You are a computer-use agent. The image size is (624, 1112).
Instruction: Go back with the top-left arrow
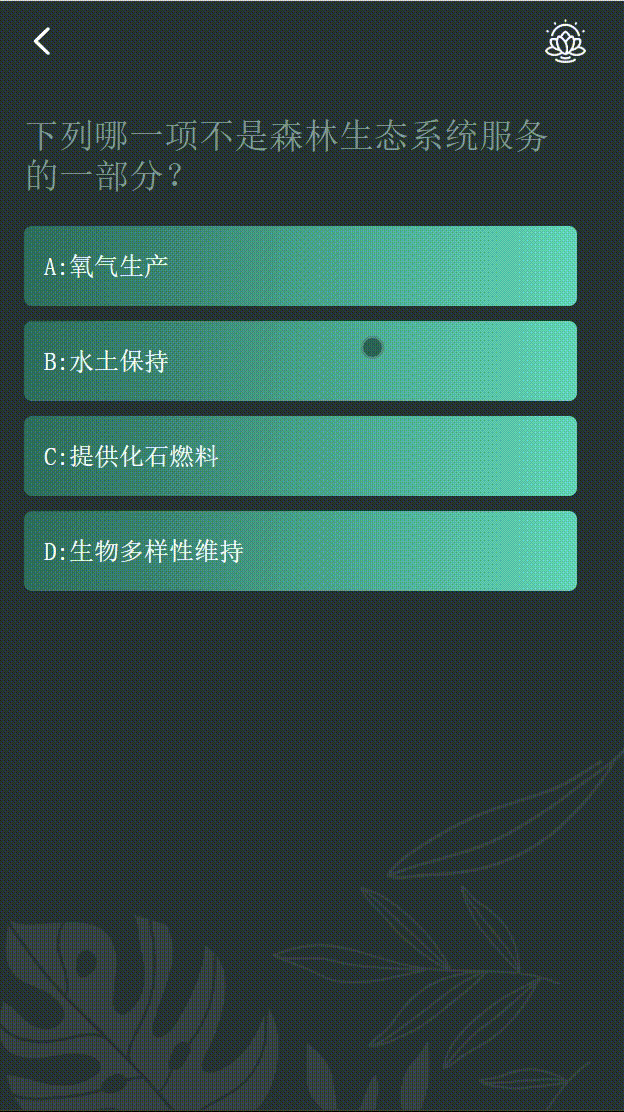coord(42,41)
